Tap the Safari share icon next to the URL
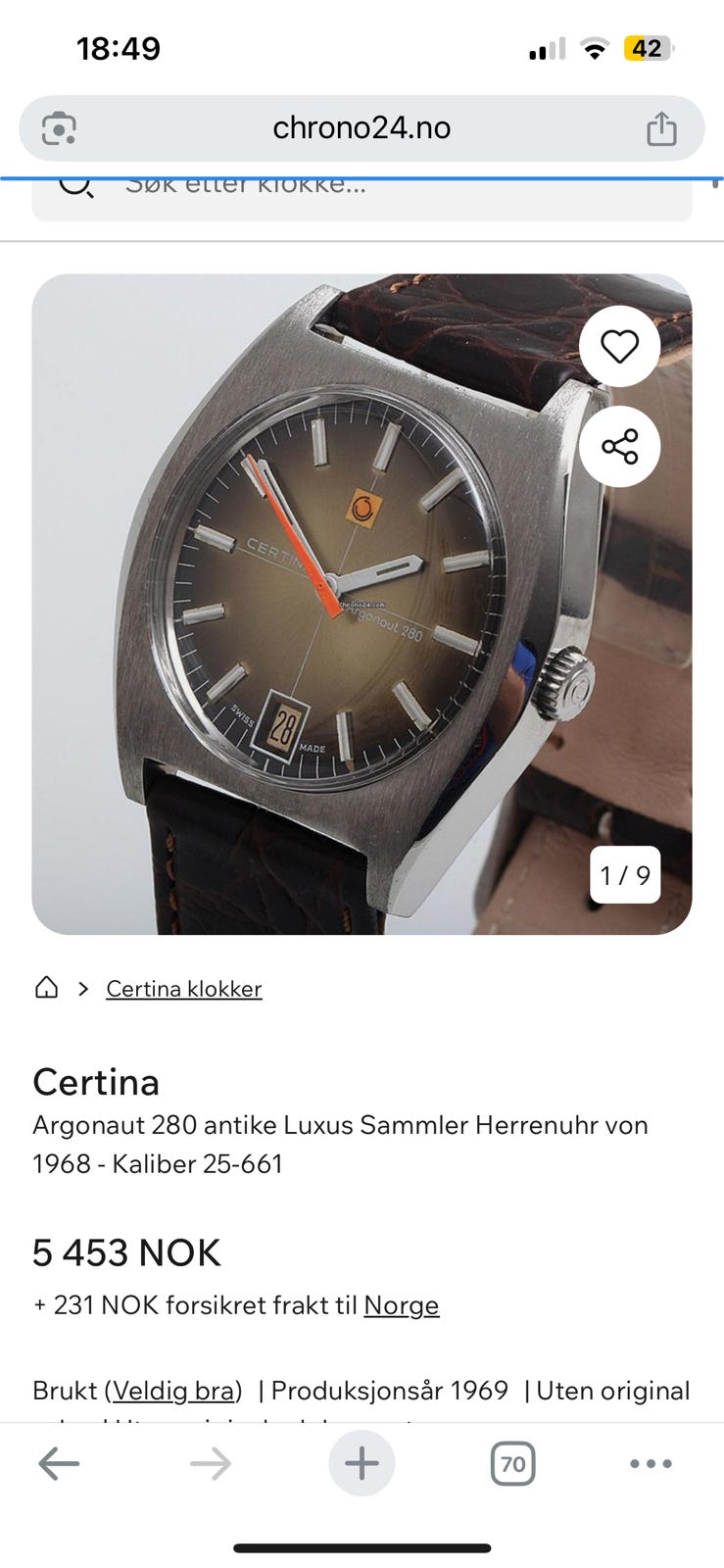 pyautogui.click(x=662, y=127)
